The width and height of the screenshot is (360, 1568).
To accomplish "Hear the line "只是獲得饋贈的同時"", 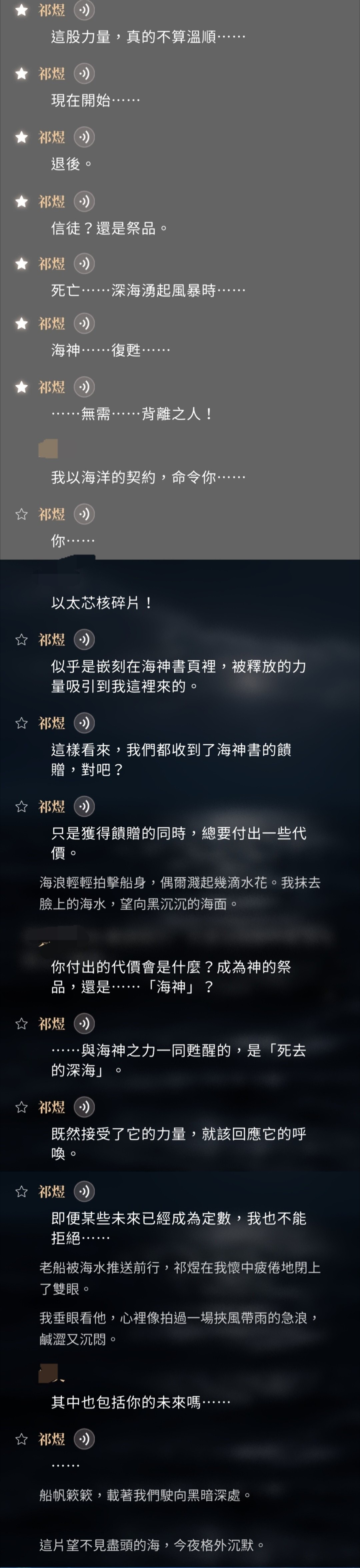I will 84,807.
